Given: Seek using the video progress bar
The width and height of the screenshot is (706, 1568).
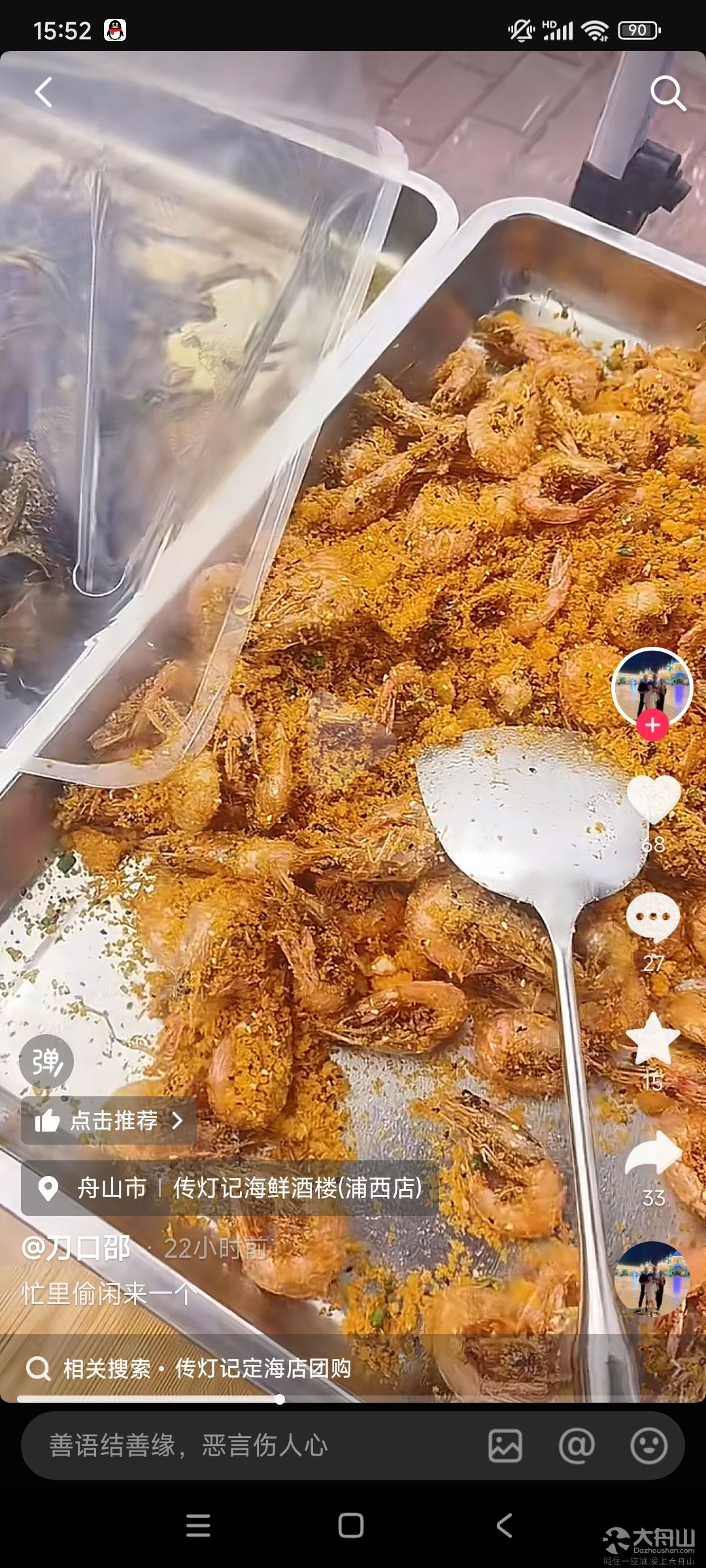Looking at the screenshot, I should 353,1399.
